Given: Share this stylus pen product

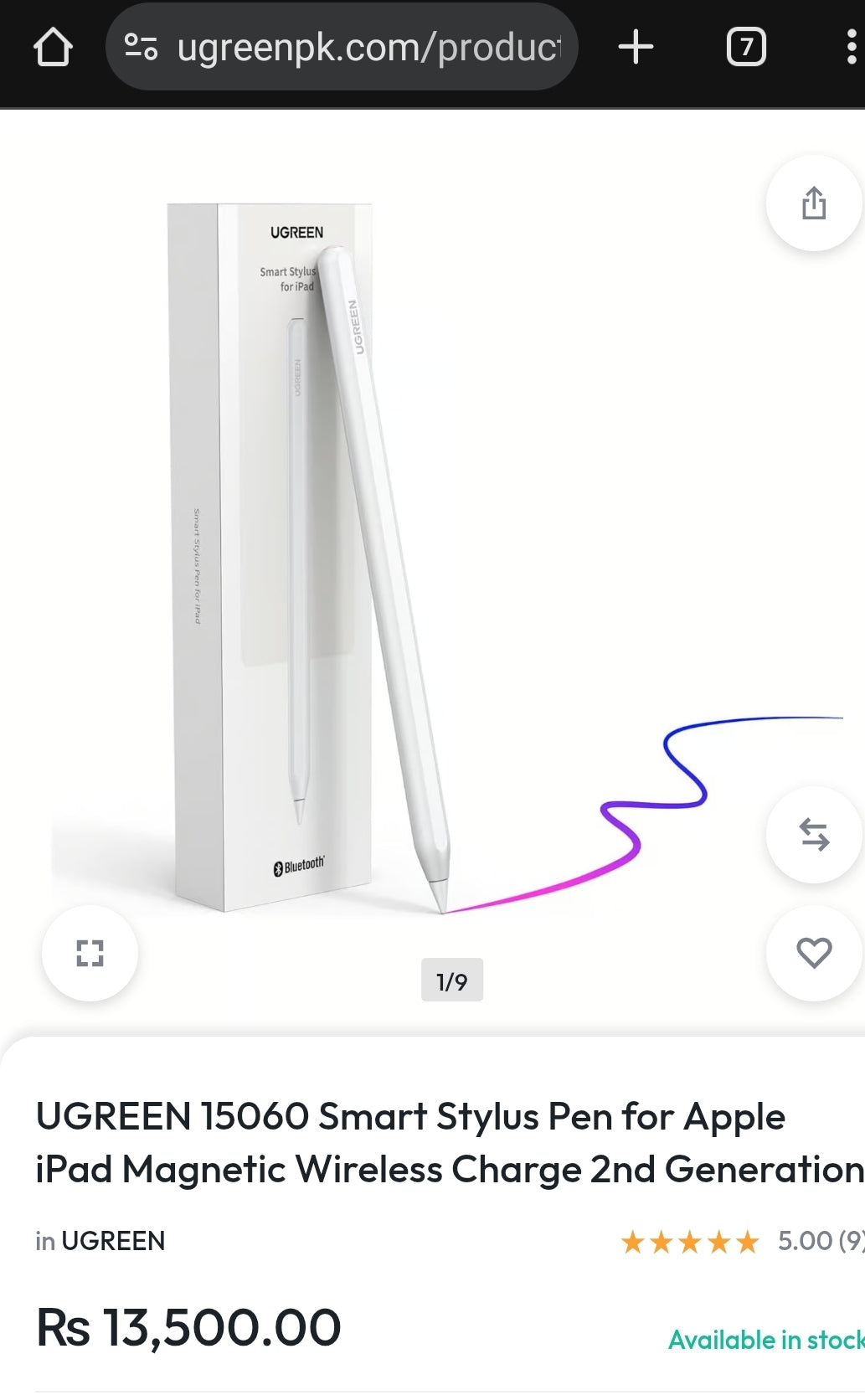Looking at the screenshot, I should (813, 203).
